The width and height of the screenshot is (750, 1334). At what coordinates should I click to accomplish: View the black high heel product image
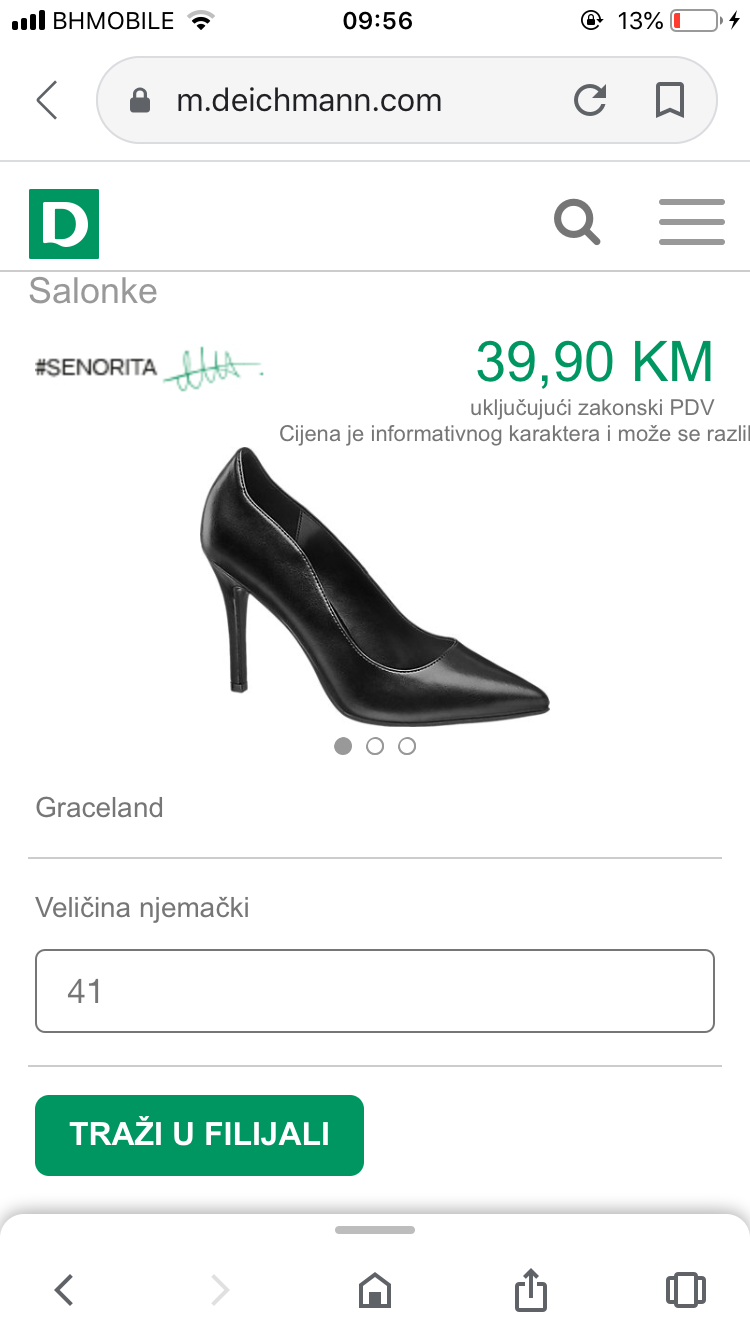pos(375,585)
